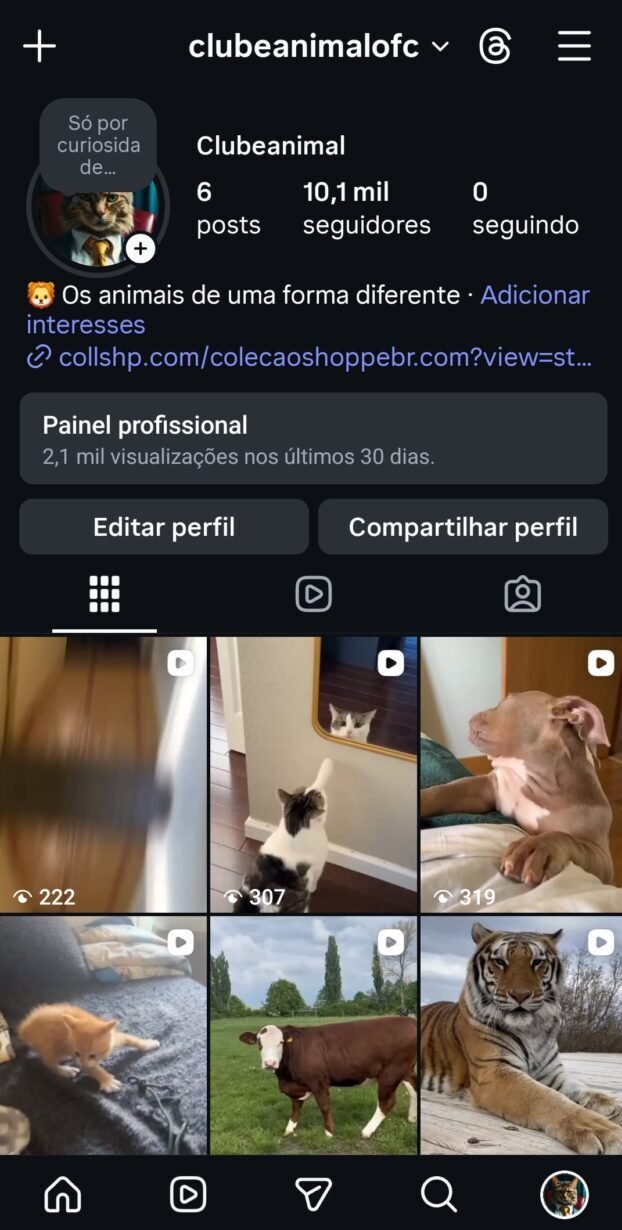Screen dimensions: 622x1230
Task: View the 10,1 mil seguidores list
Action: (366, 208)
